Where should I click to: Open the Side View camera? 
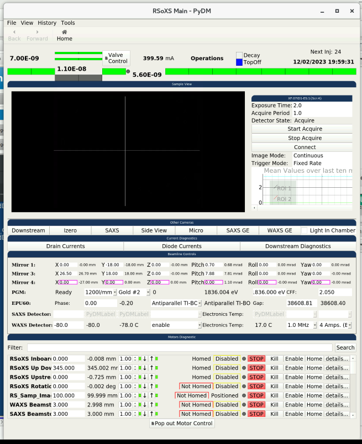click(154, 230)
